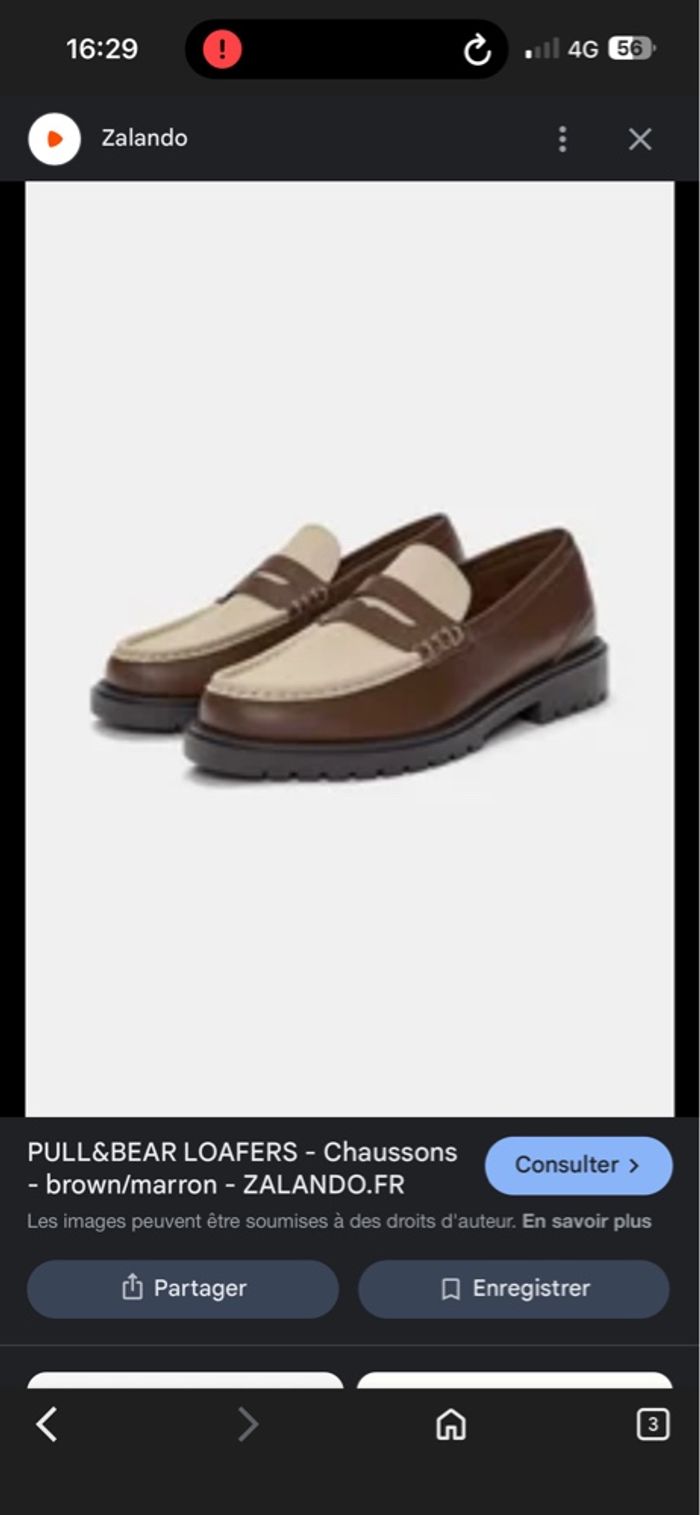The image size is (700, 1515).
Task: Open the three-dot overflow menu
Action: (x=562, y=139)
